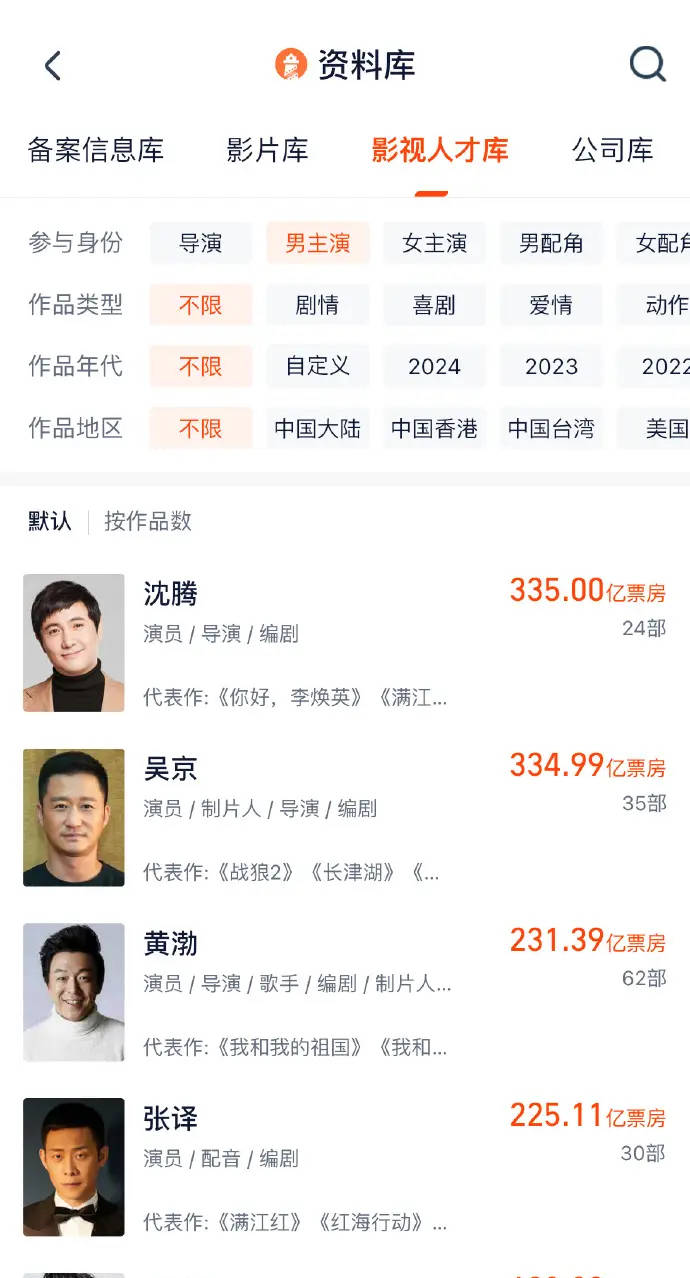The image size is (690, 1278).
Task: Go back using the top-left arrow
Action: click(53, 66)
